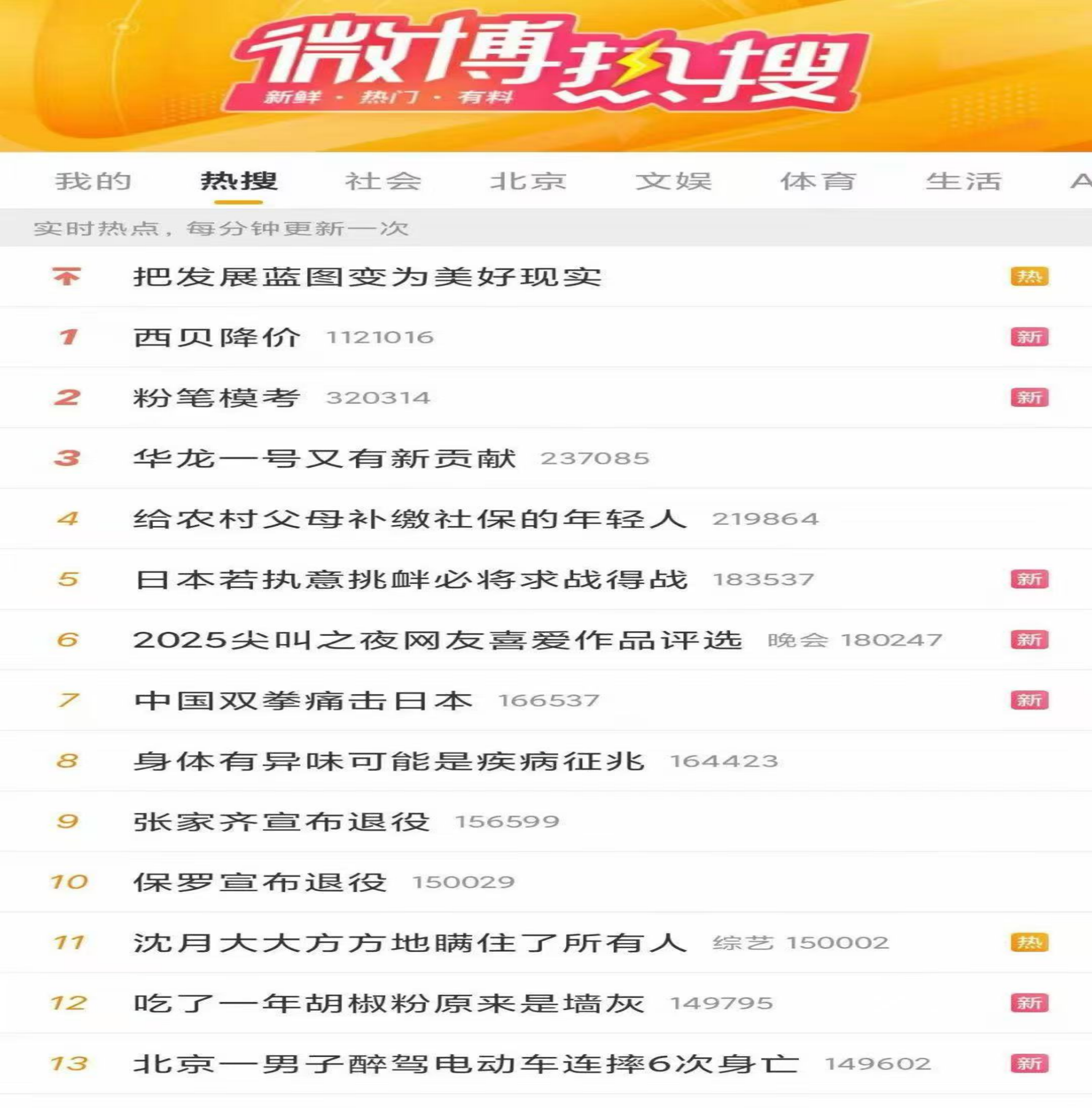Open 北京一男子醉驾电动车连摔6次身亡 topic
The image size is (1092, 1108).
click(466, 1064)
